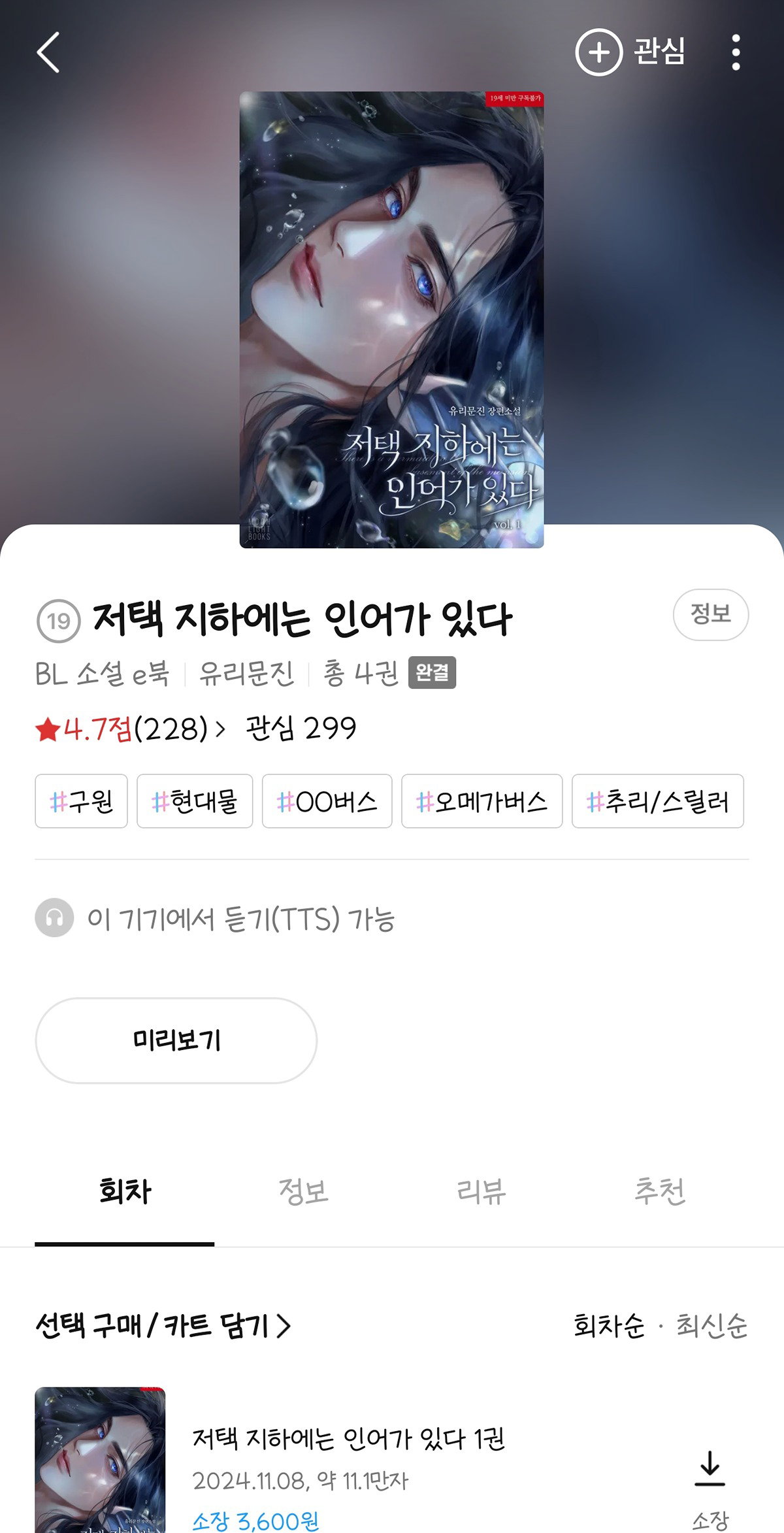Select the #구원 tag chip

pyautogui.click(x=81, y=801)
